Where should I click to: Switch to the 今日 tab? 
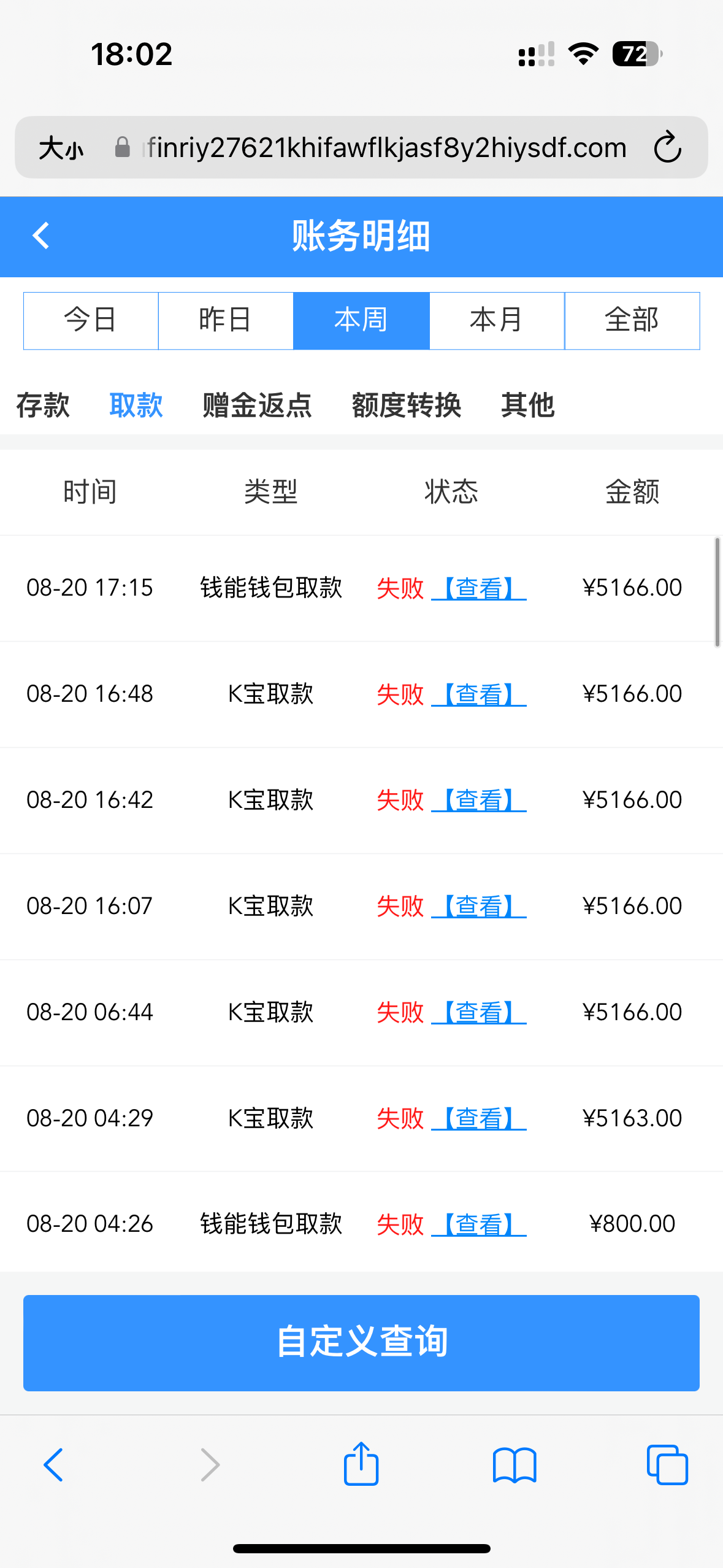point(91,321)
